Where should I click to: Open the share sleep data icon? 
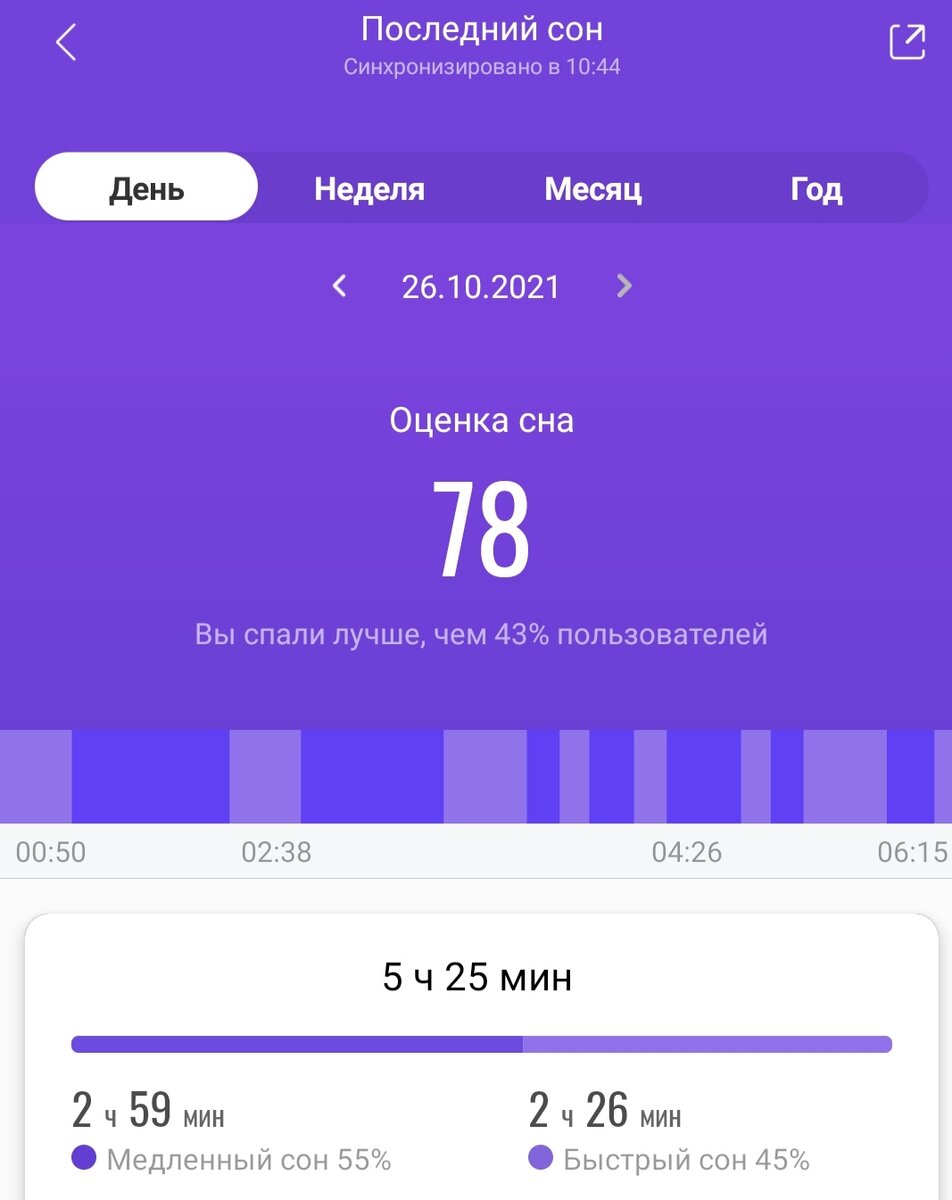click(908, 42)
